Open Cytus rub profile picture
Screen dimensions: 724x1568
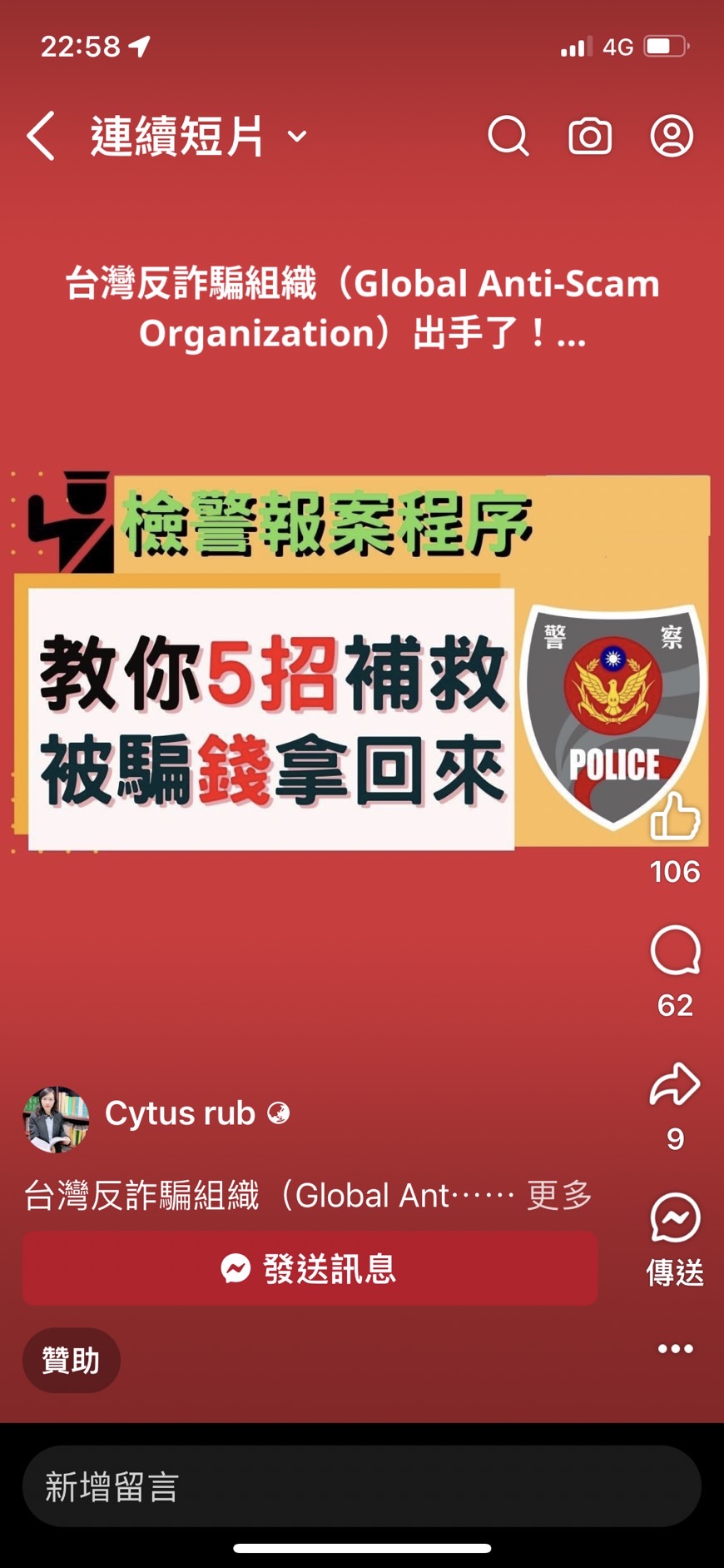[55, 1118]
